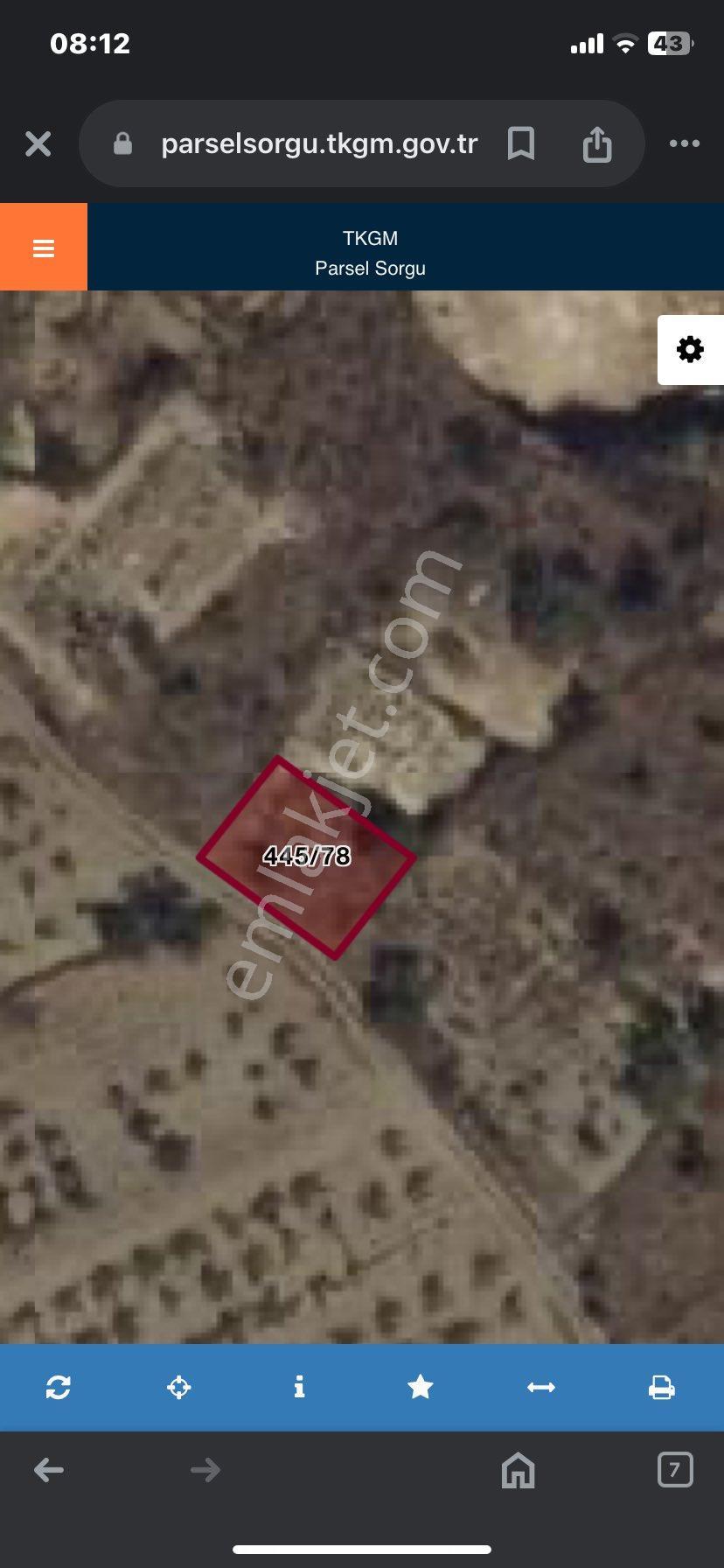Screen dimensions: 724x1568
Task: Tap the parselsorgu.tkgm.gov.tr address bar
Action: [319, 143]
